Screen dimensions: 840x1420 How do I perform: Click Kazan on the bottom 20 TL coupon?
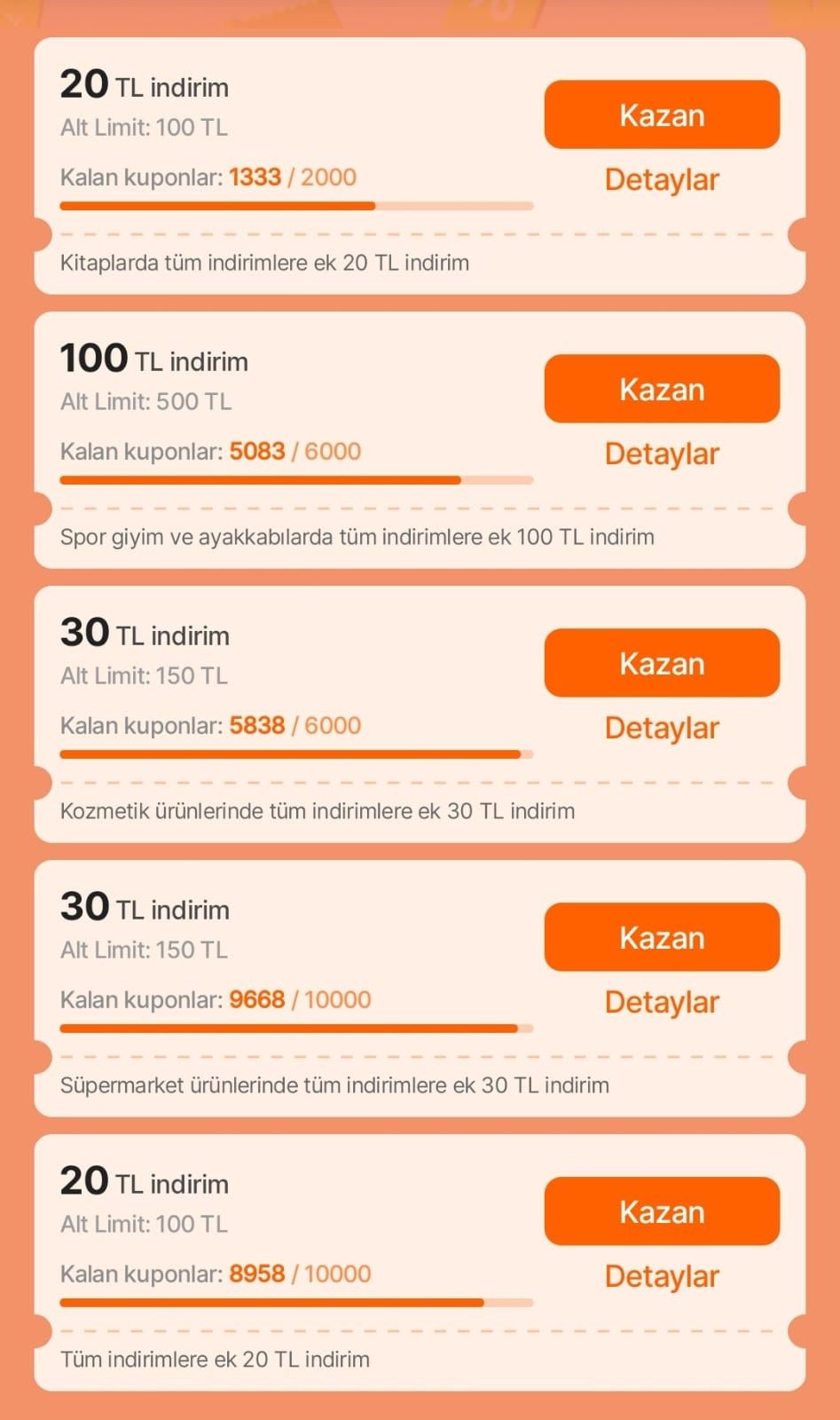661,1211
